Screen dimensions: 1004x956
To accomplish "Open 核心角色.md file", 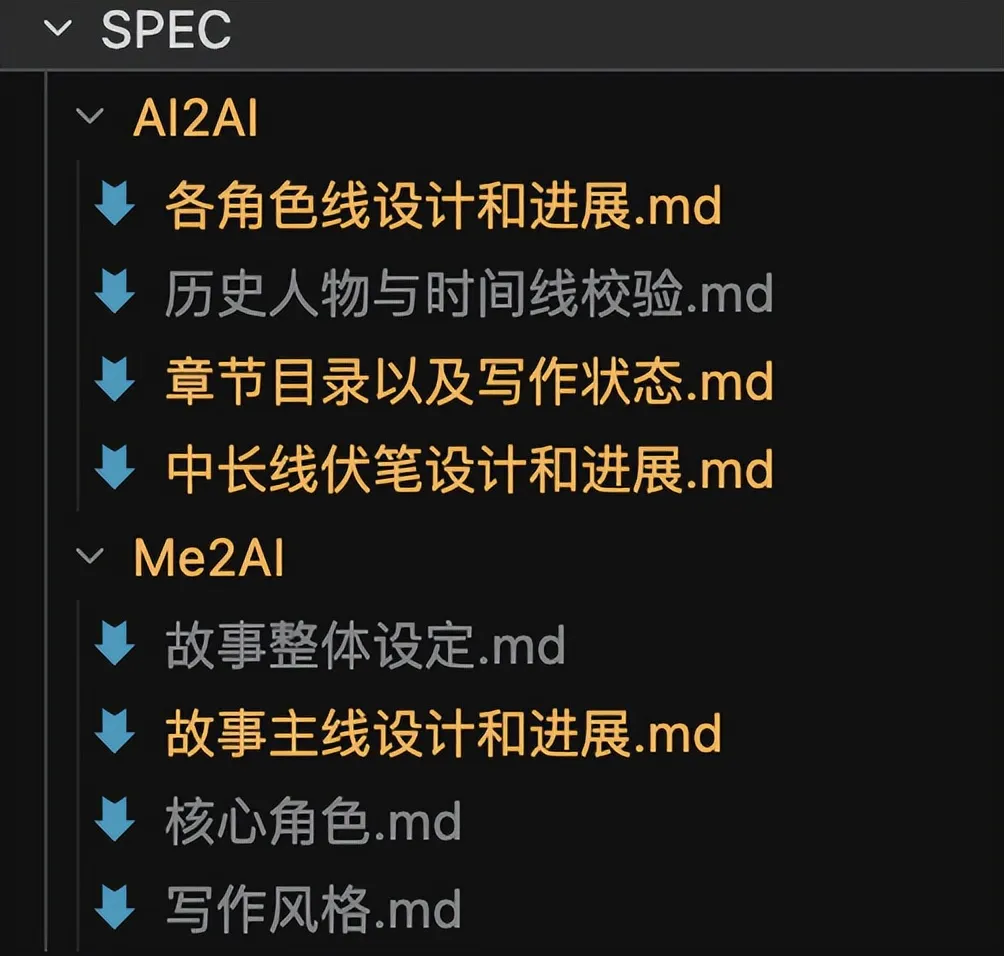I will [313, 822].
